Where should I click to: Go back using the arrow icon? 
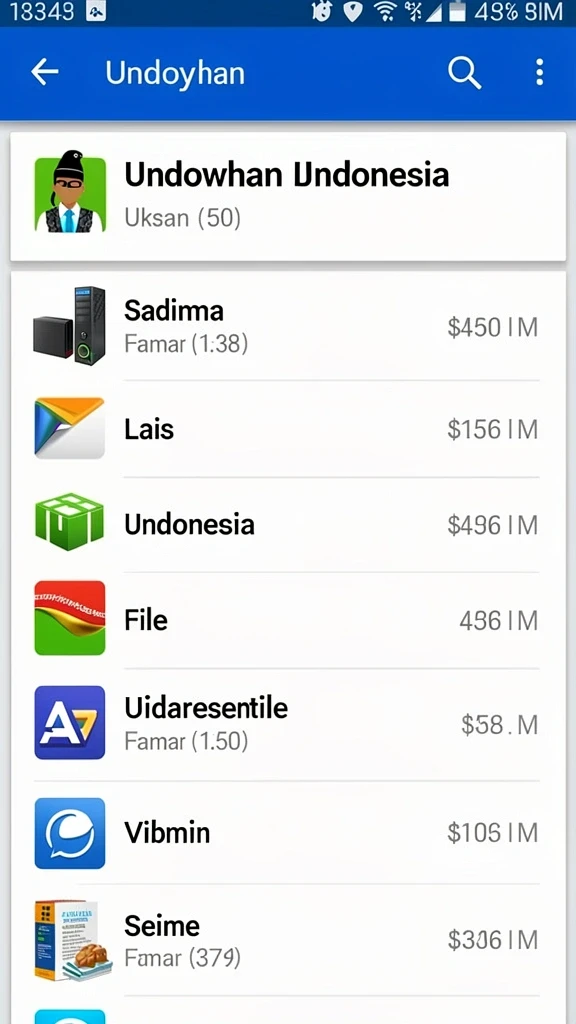point(44,72)
